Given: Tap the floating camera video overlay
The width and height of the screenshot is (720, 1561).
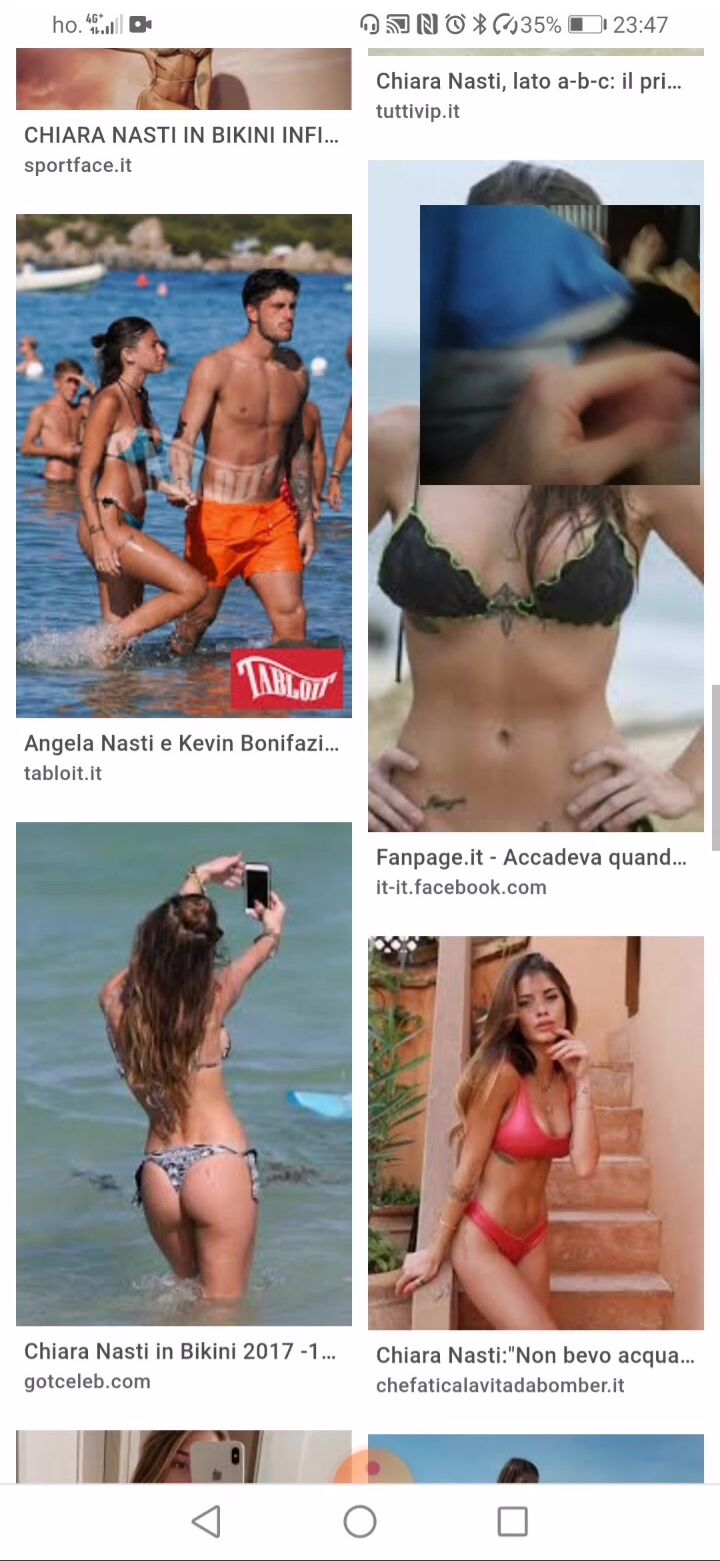Looking at the screenshot, I should click(560, 345).
